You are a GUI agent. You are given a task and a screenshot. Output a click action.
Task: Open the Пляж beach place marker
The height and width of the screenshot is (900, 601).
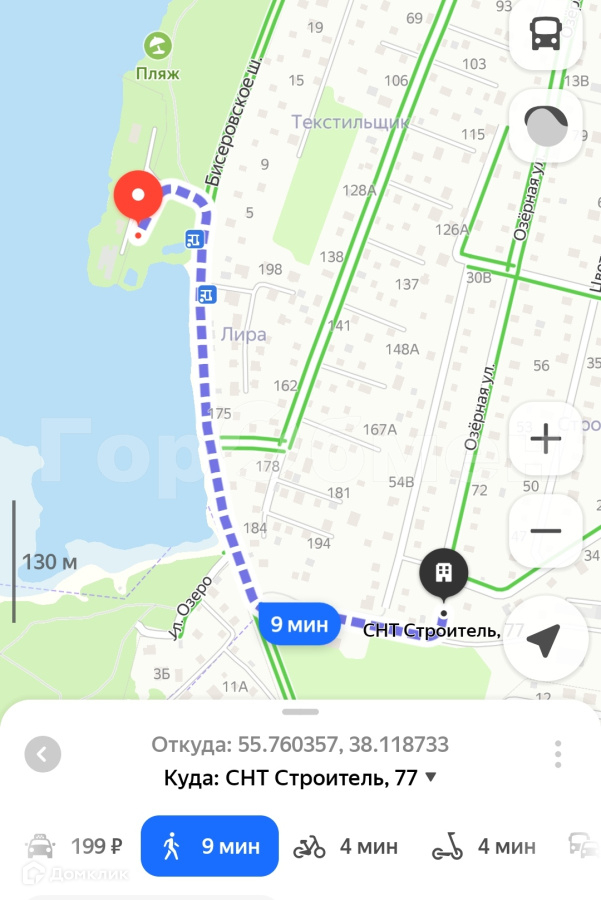tap(157, 45)
